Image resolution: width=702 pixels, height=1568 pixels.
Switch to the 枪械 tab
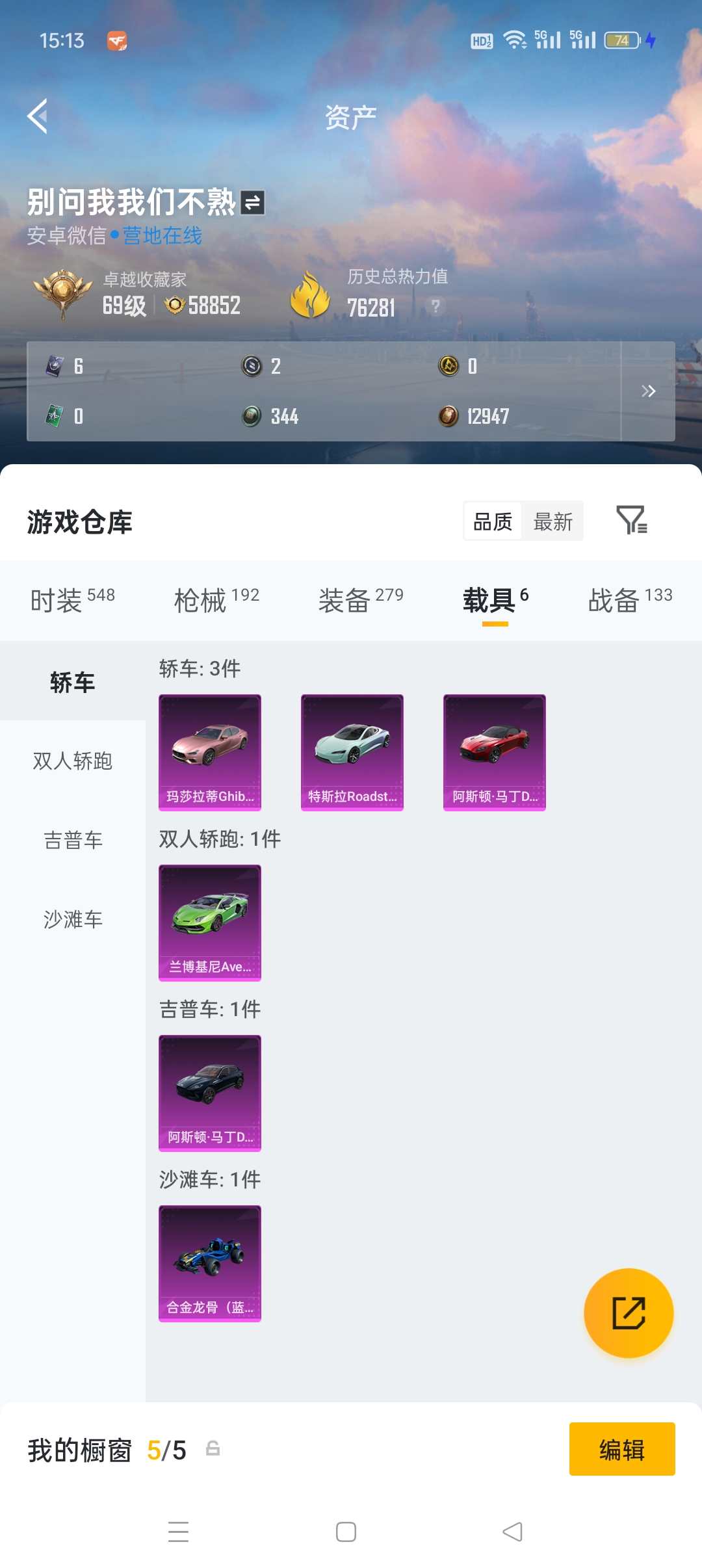click(x=216, y=599)
